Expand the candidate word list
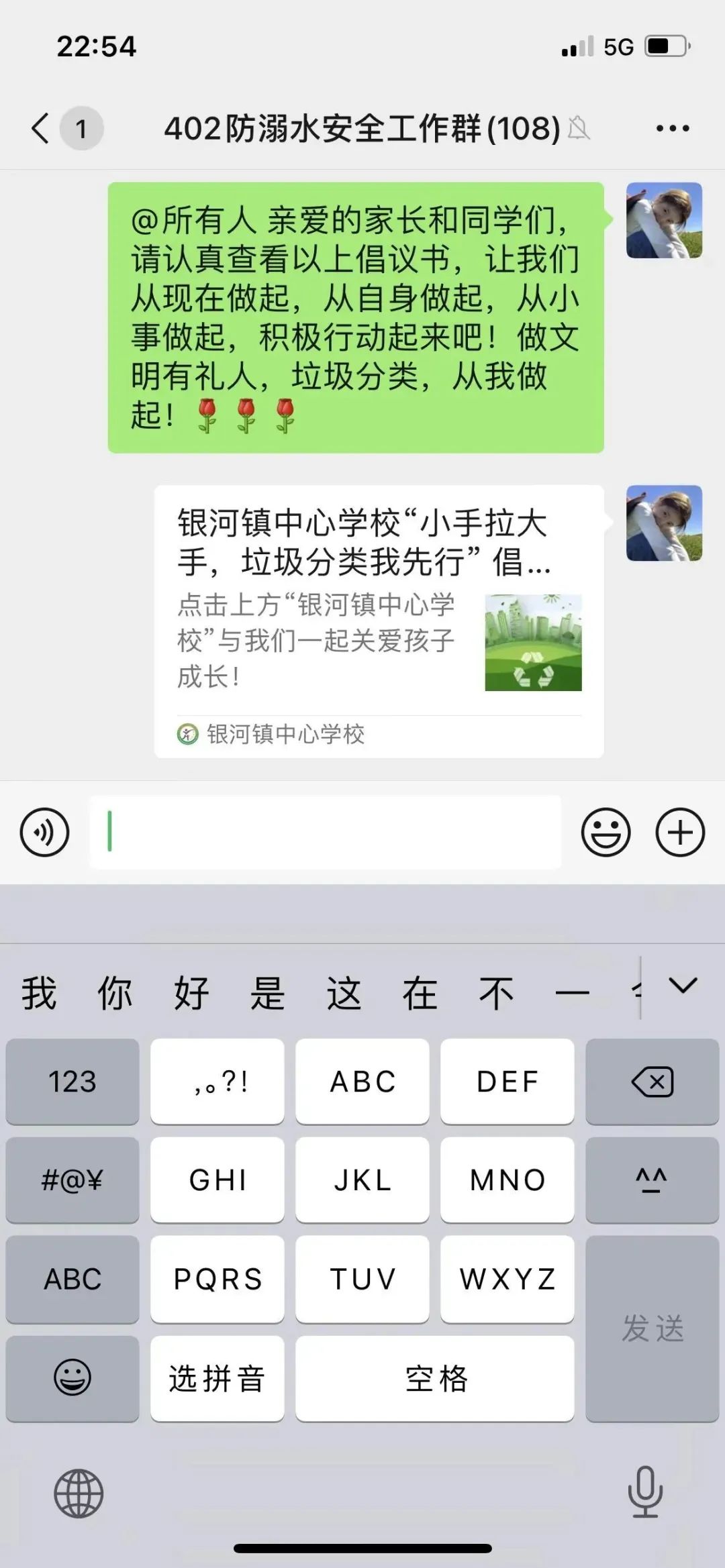 tap(683, 986)
